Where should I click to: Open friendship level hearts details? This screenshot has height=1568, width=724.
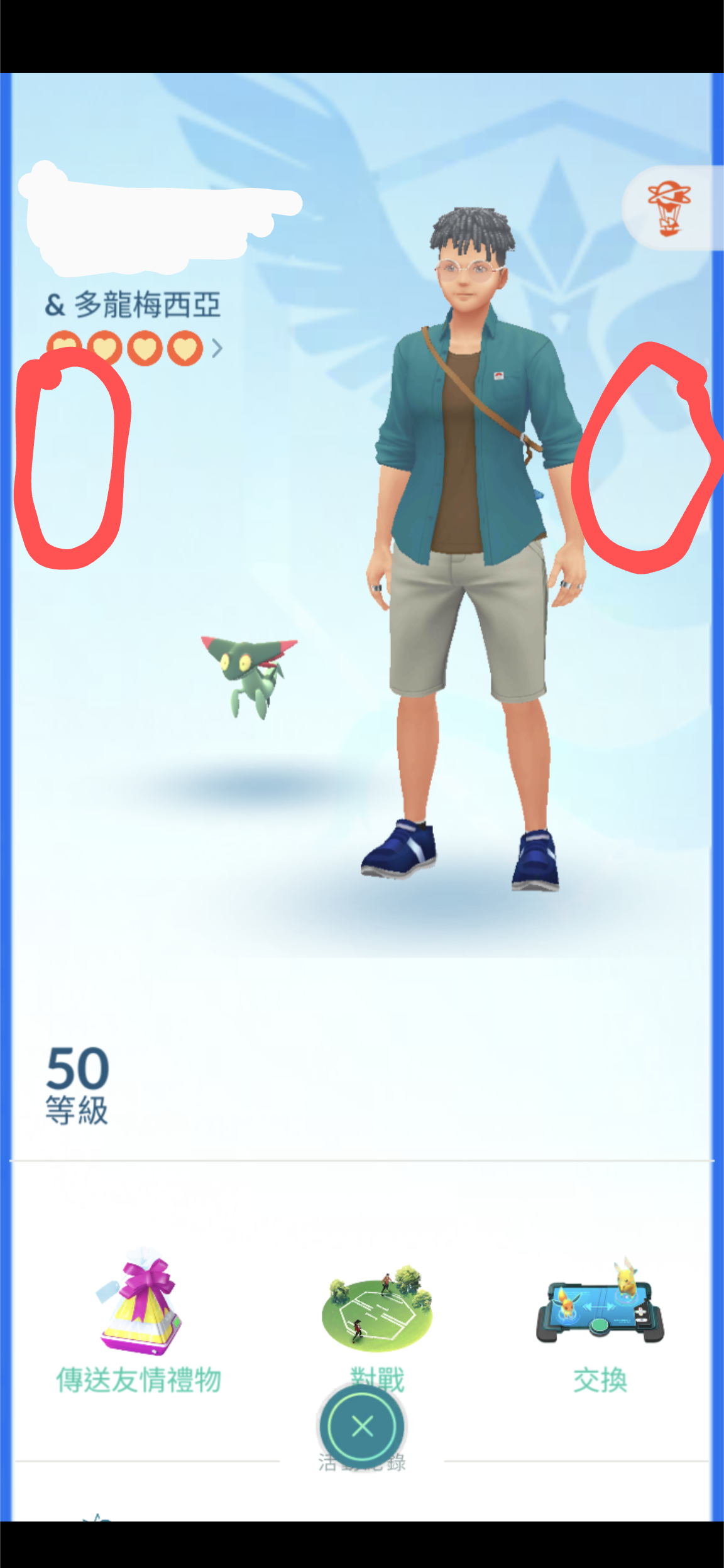tap(134, 348)
